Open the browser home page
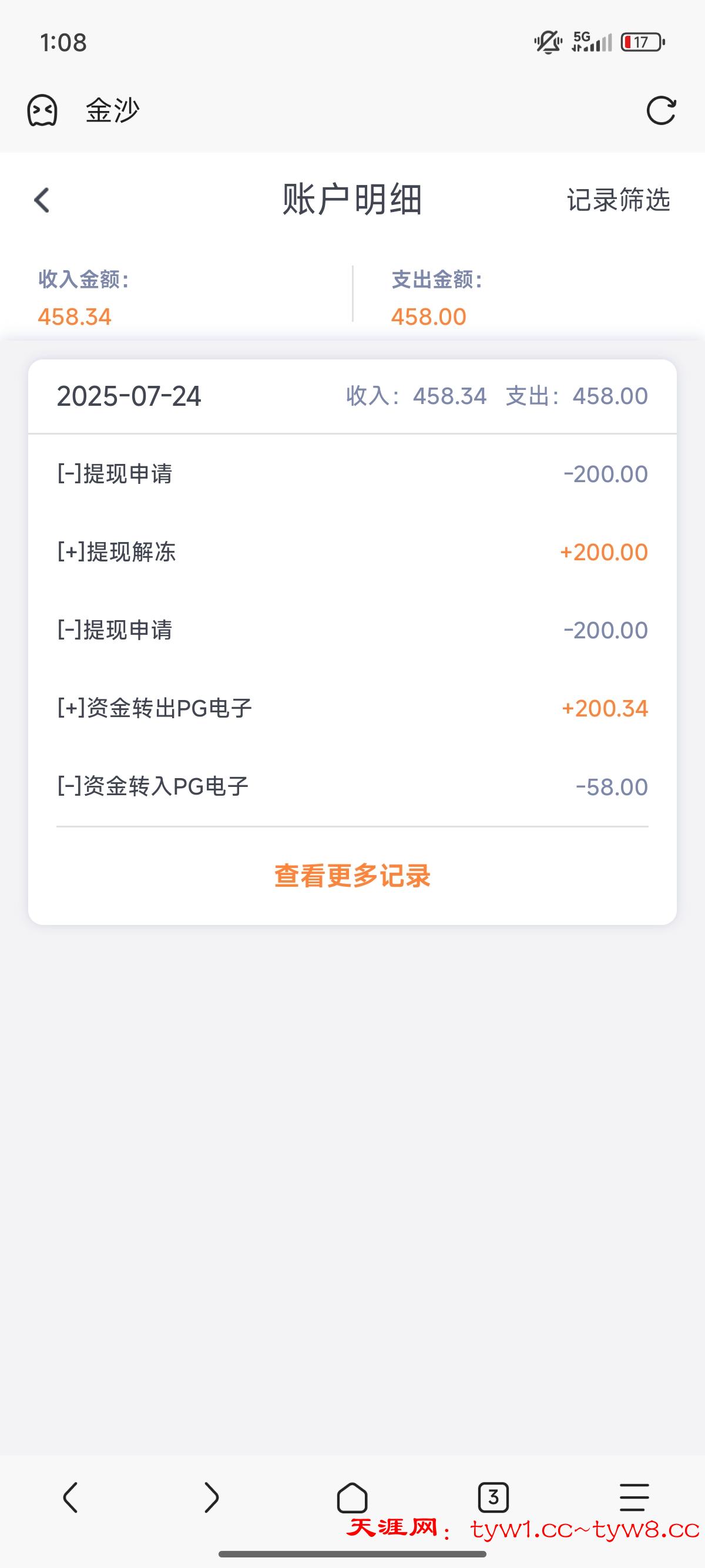The width and height of the screenshot is (705, 1568). click(x=352, y=1497)
